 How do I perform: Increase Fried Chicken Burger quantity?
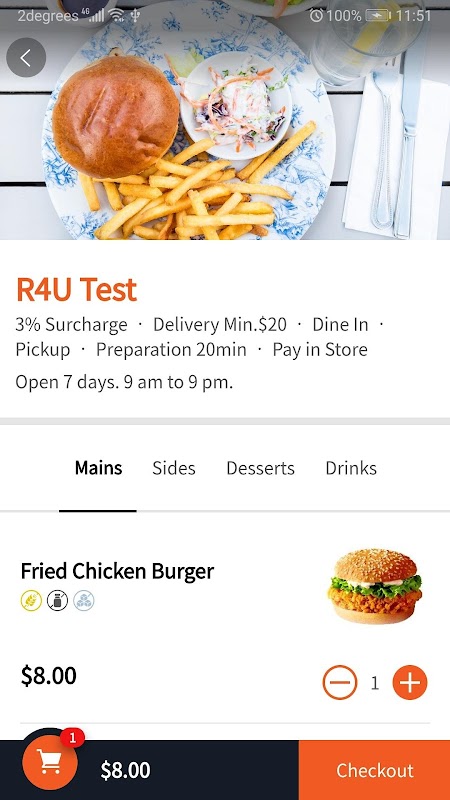(x=410, y=683)
